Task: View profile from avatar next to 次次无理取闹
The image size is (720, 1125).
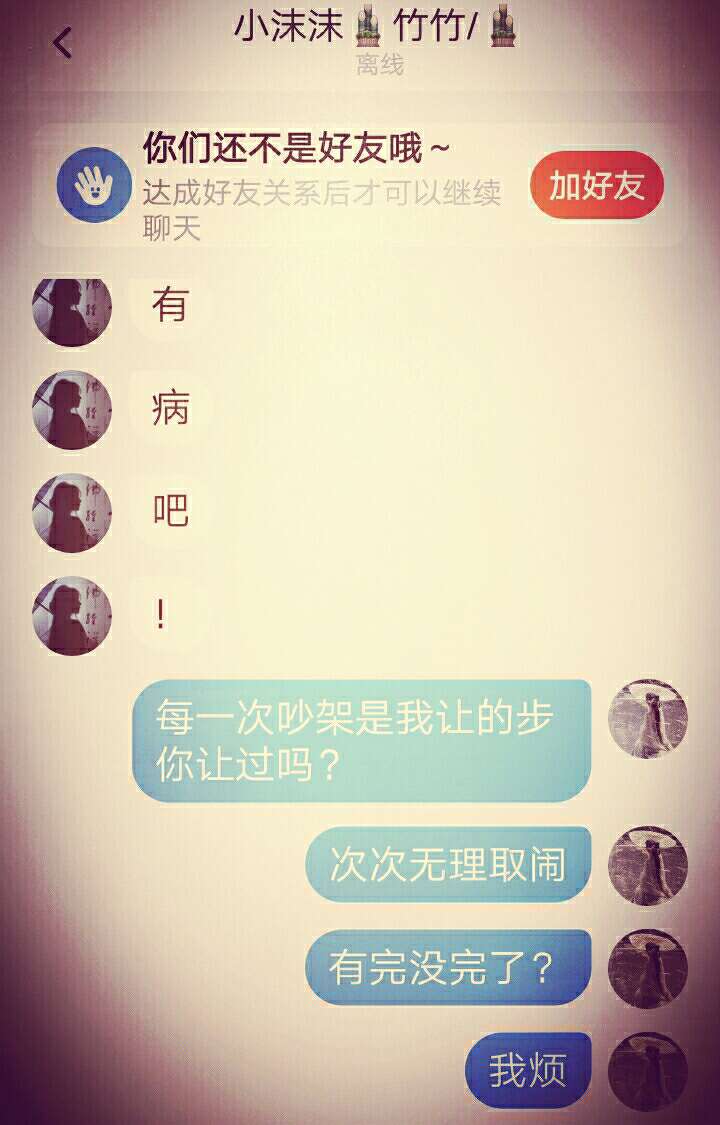Action: click(647, 865)
